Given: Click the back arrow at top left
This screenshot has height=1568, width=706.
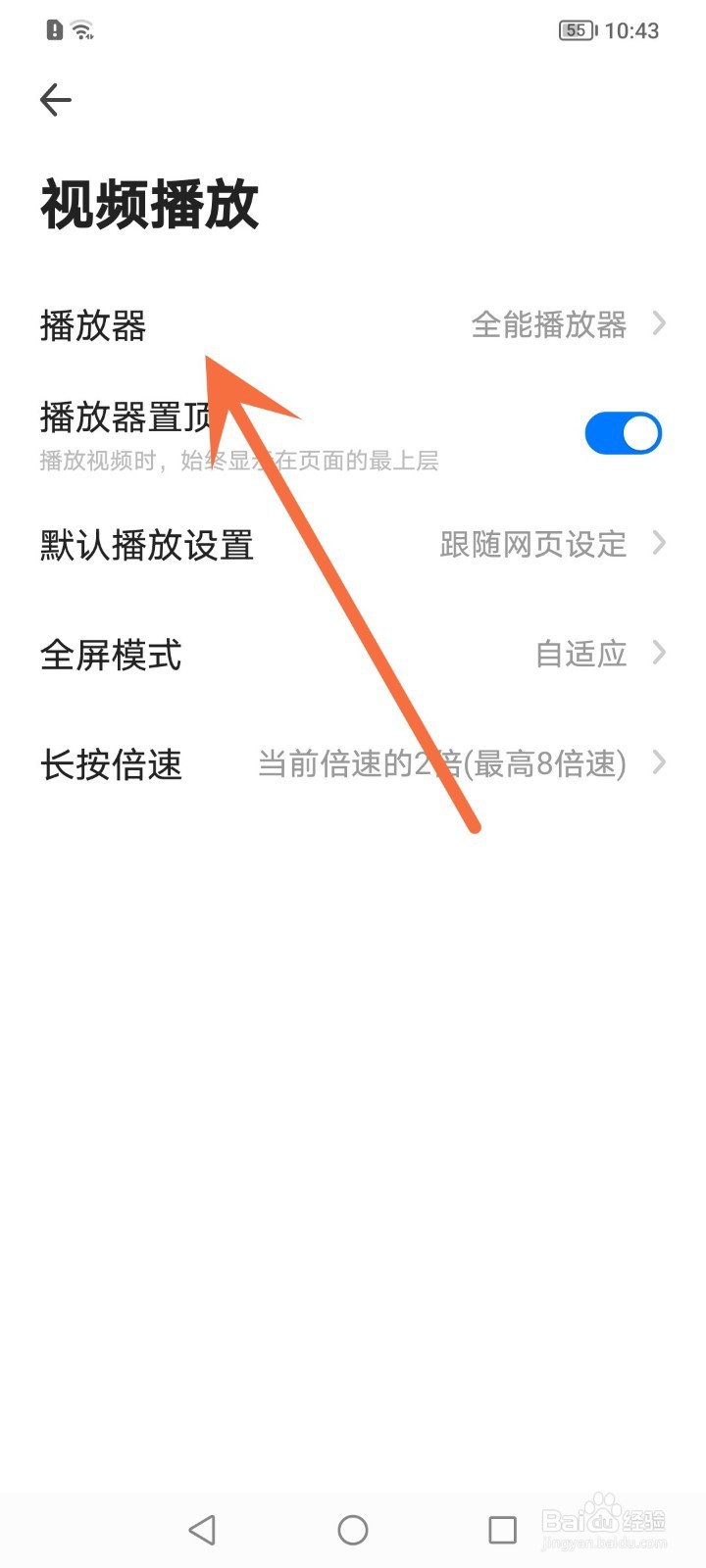Looking at the screenshot, I should point(55,99).
